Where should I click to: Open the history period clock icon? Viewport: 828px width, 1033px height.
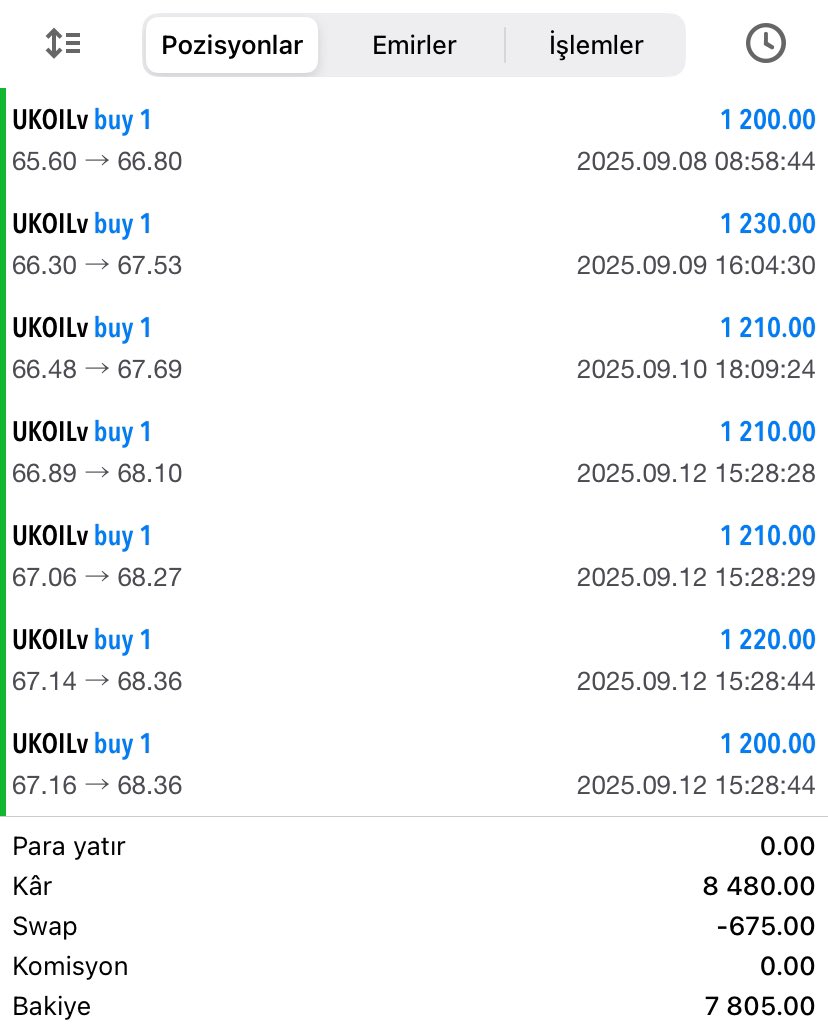pyautogui.click(x=766, y=44)
